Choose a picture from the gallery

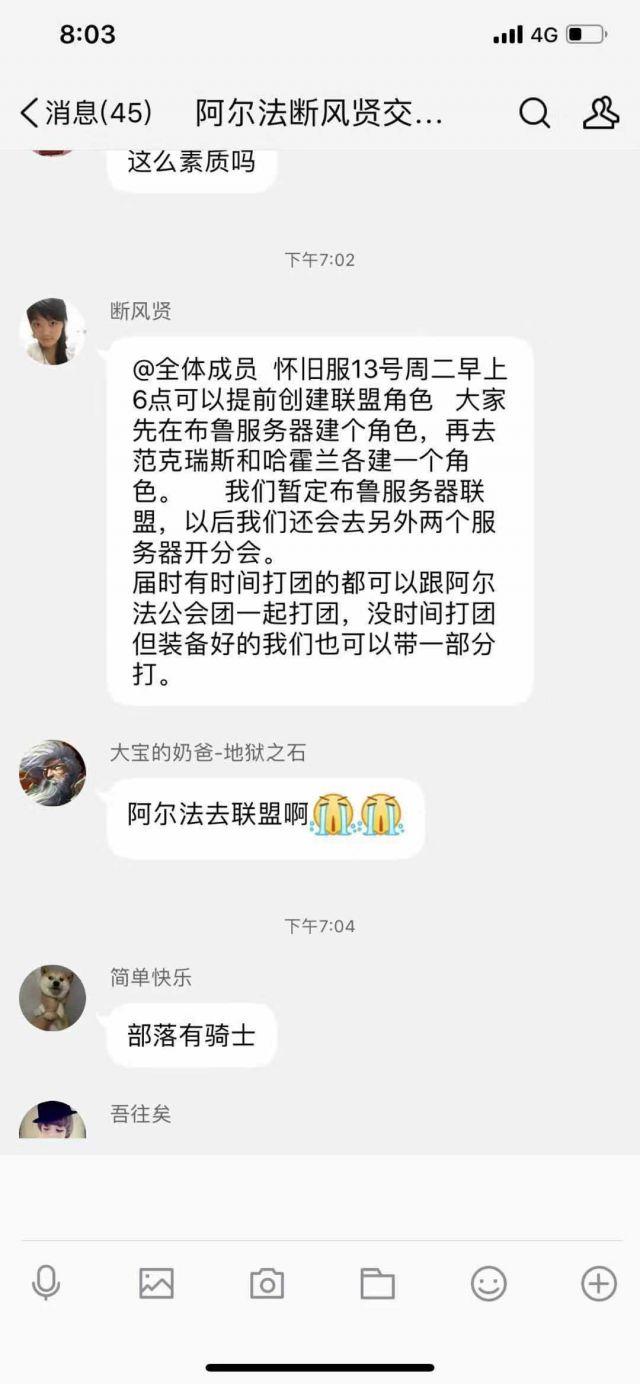(x=156, y=1283)
